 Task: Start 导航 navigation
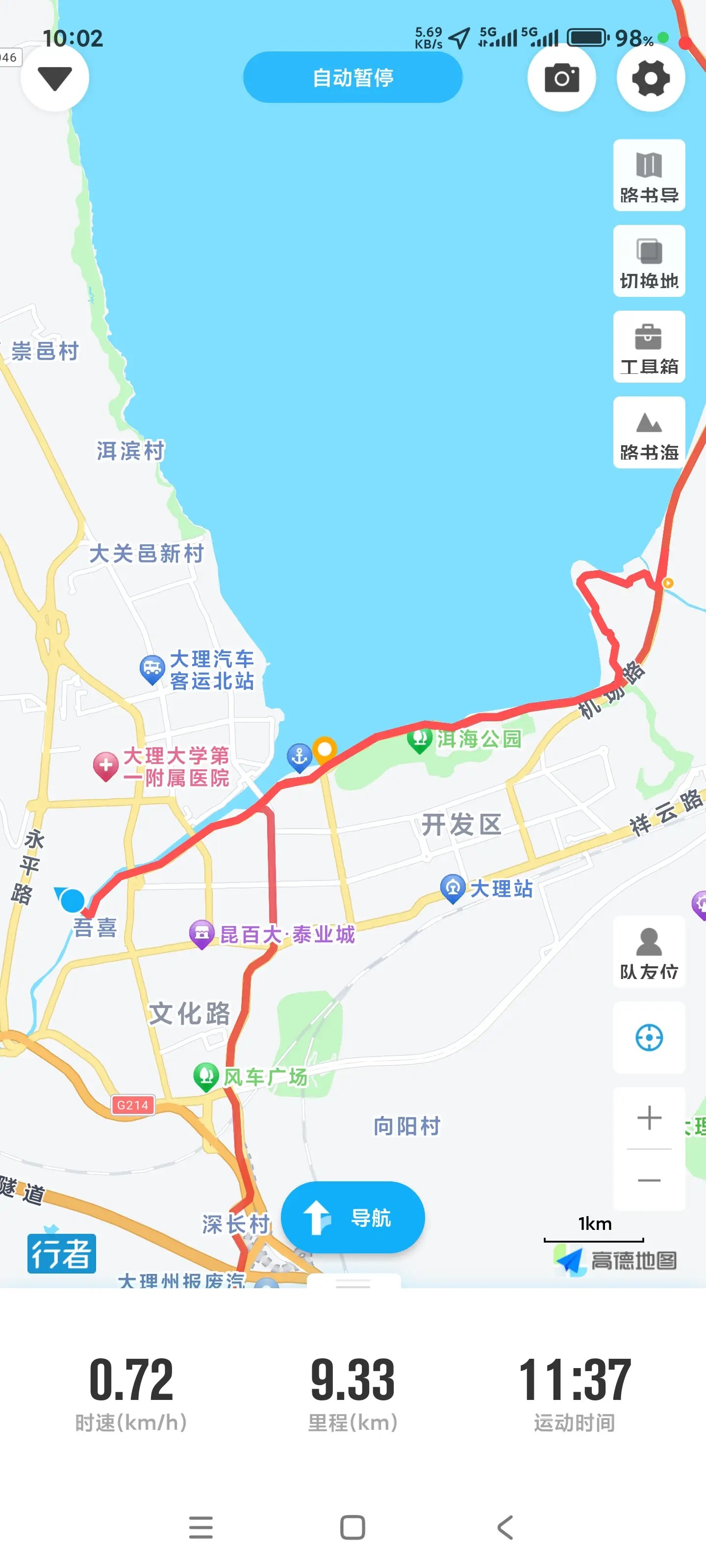(x=353, y=1217)
